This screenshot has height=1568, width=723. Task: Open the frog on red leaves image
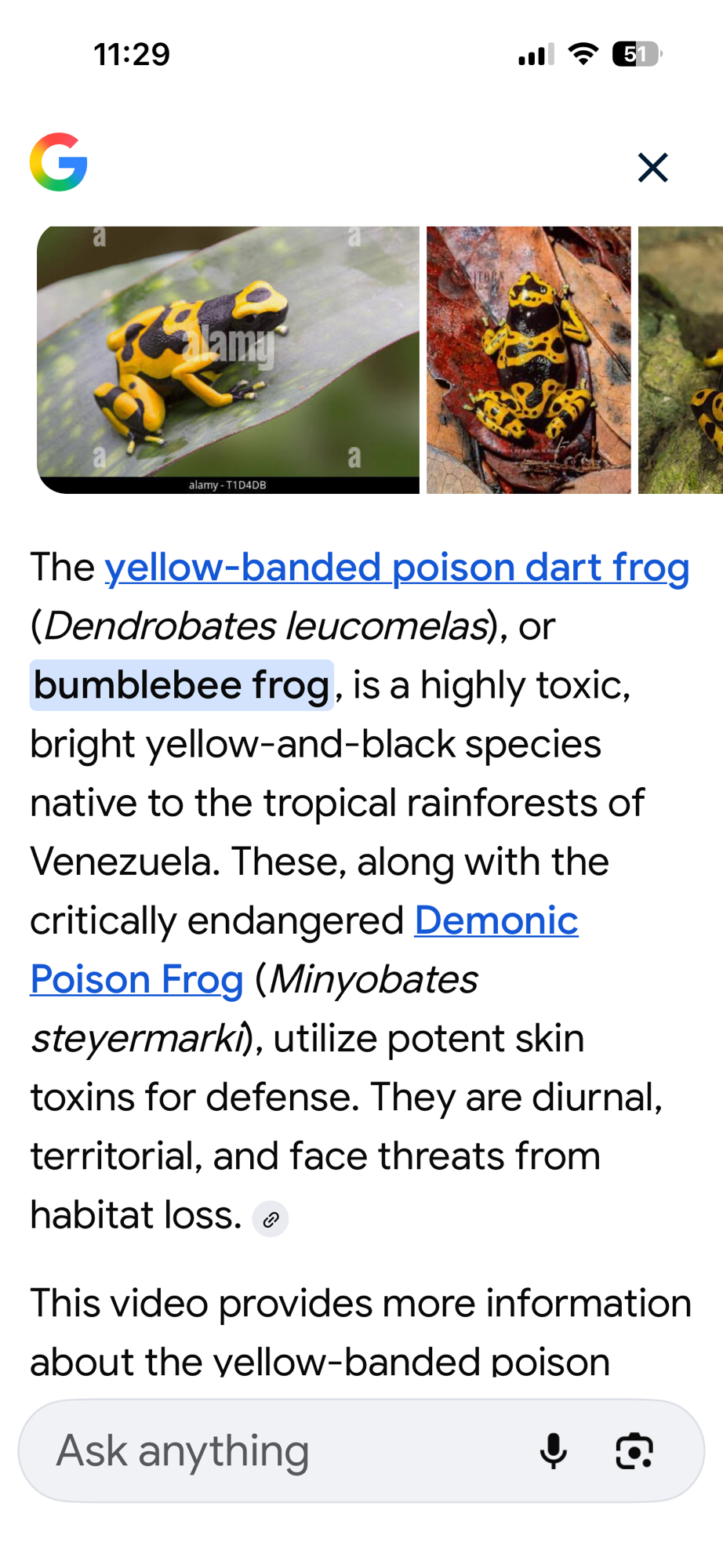[x=529, y=359]
